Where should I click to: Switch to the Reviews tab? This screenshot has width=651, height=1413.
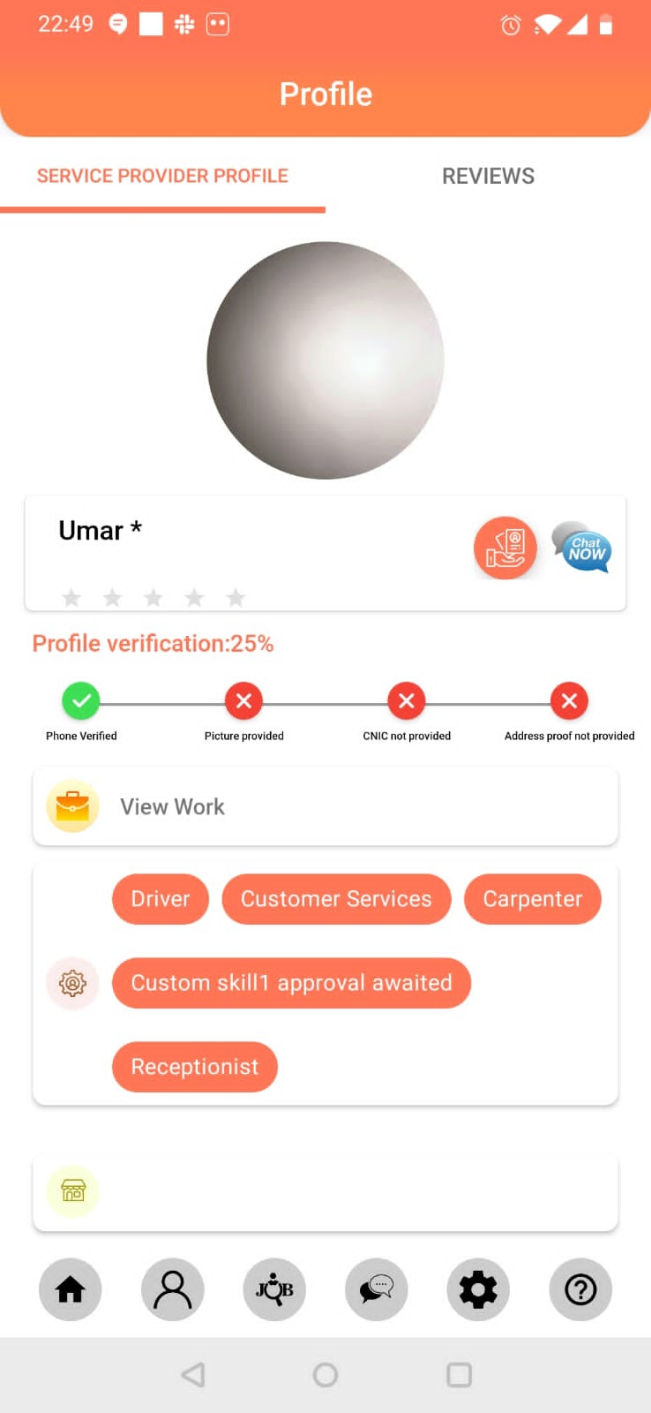pyautogui.click(x=488, y=176)
